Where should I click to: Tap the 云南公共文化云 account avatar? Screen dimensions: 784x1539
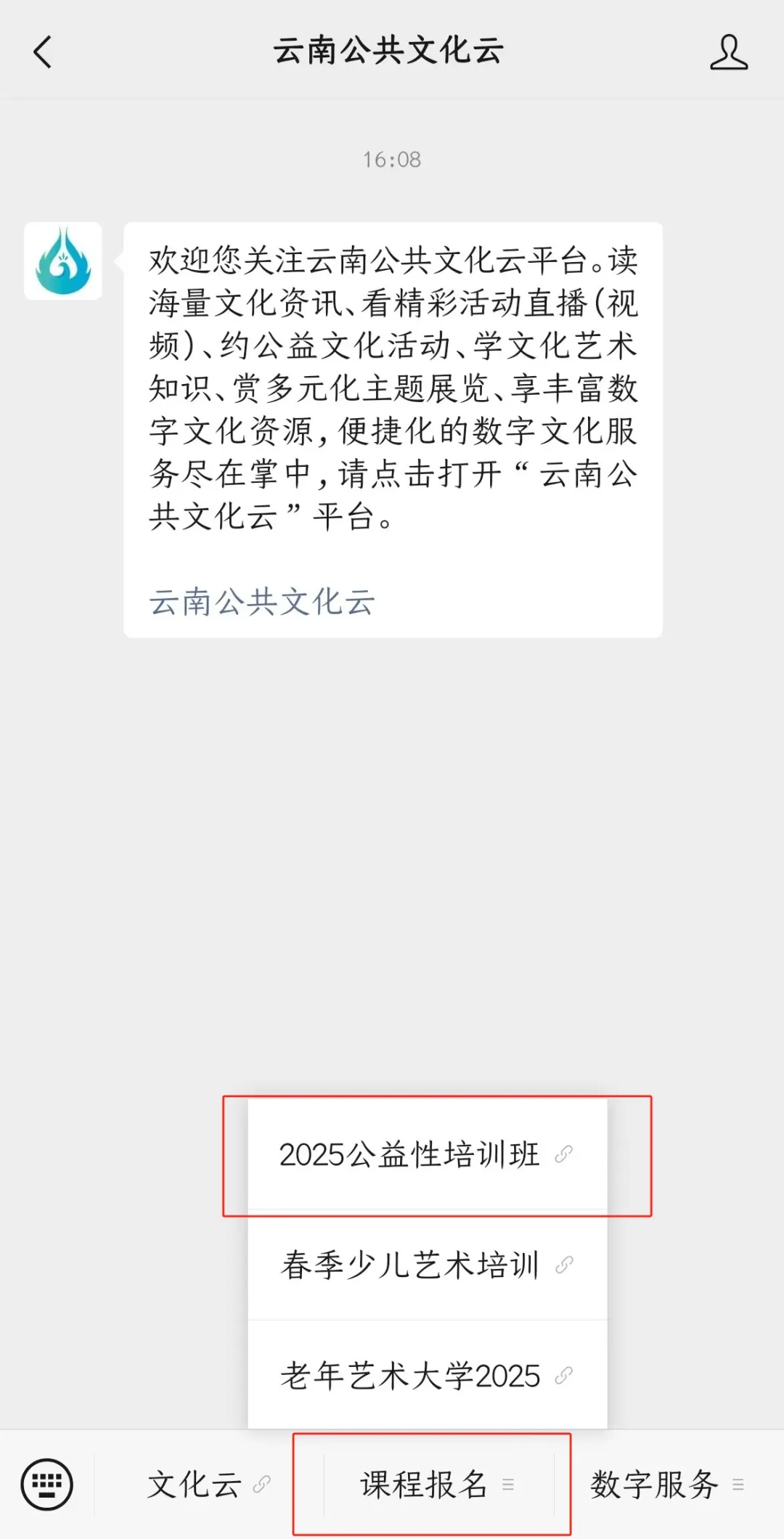click(x=63, y=261)
